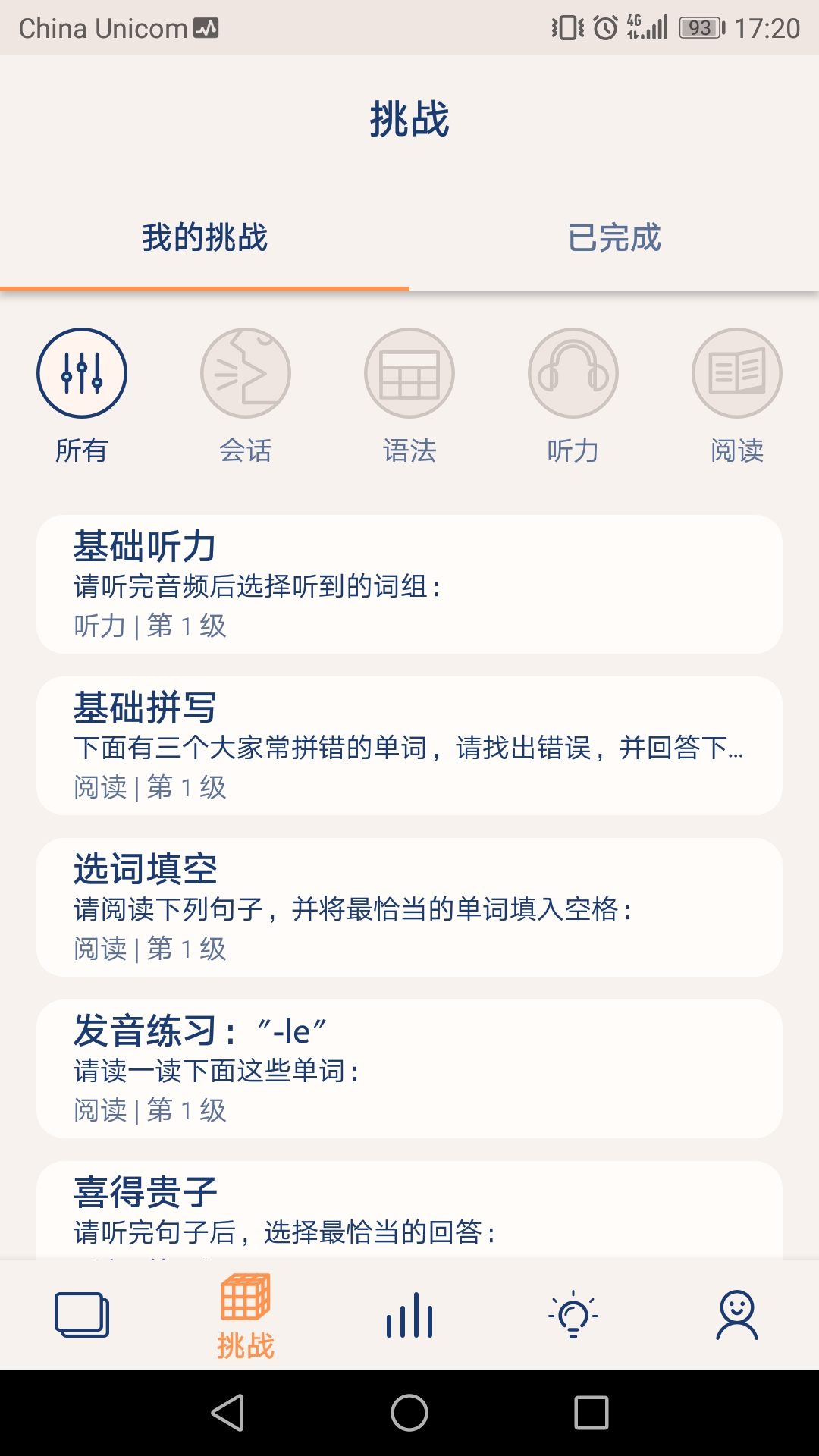Select the 我的挑战 tab
The image size is (819, 1456).
point(205,237)
